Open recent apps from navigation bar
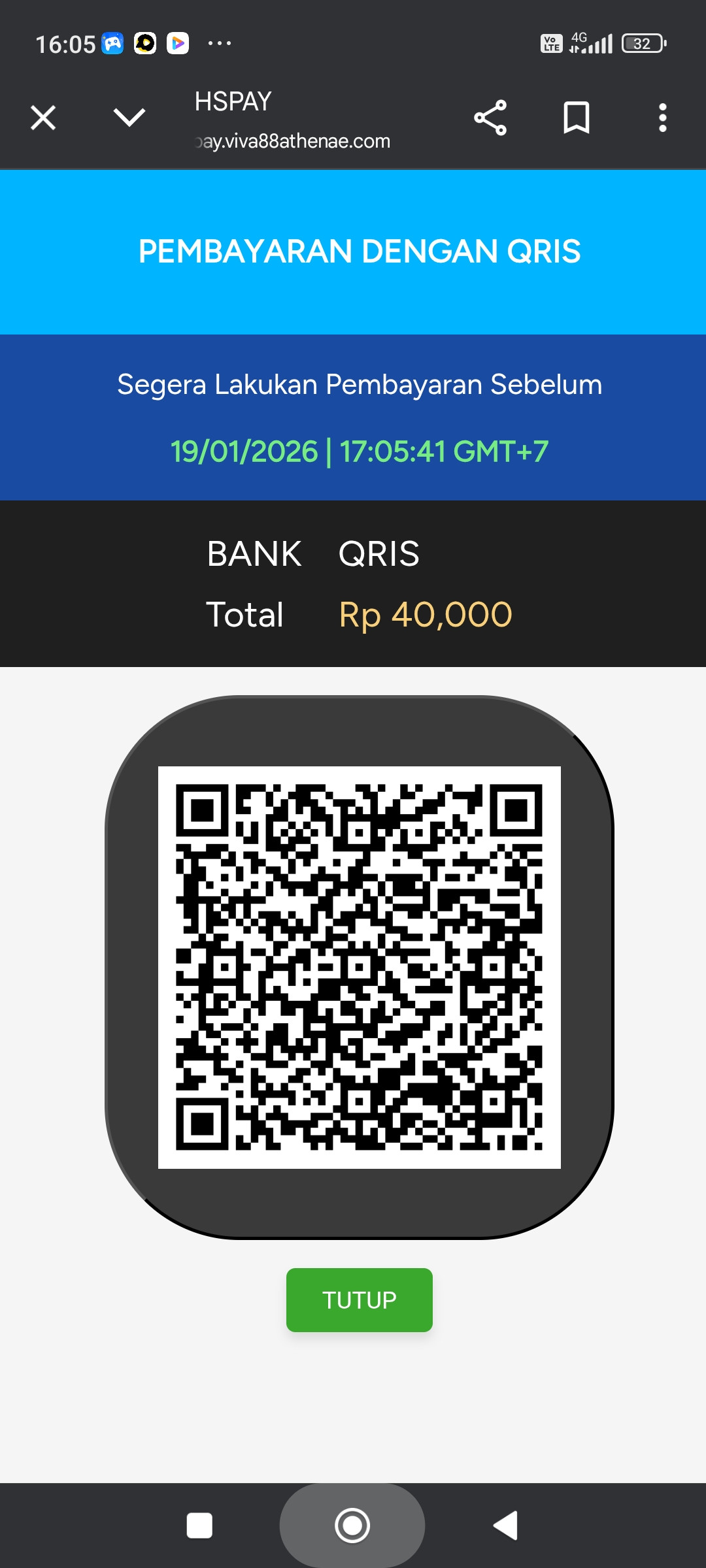This screenshot has width=706, height=1568. pos(199,1526)
